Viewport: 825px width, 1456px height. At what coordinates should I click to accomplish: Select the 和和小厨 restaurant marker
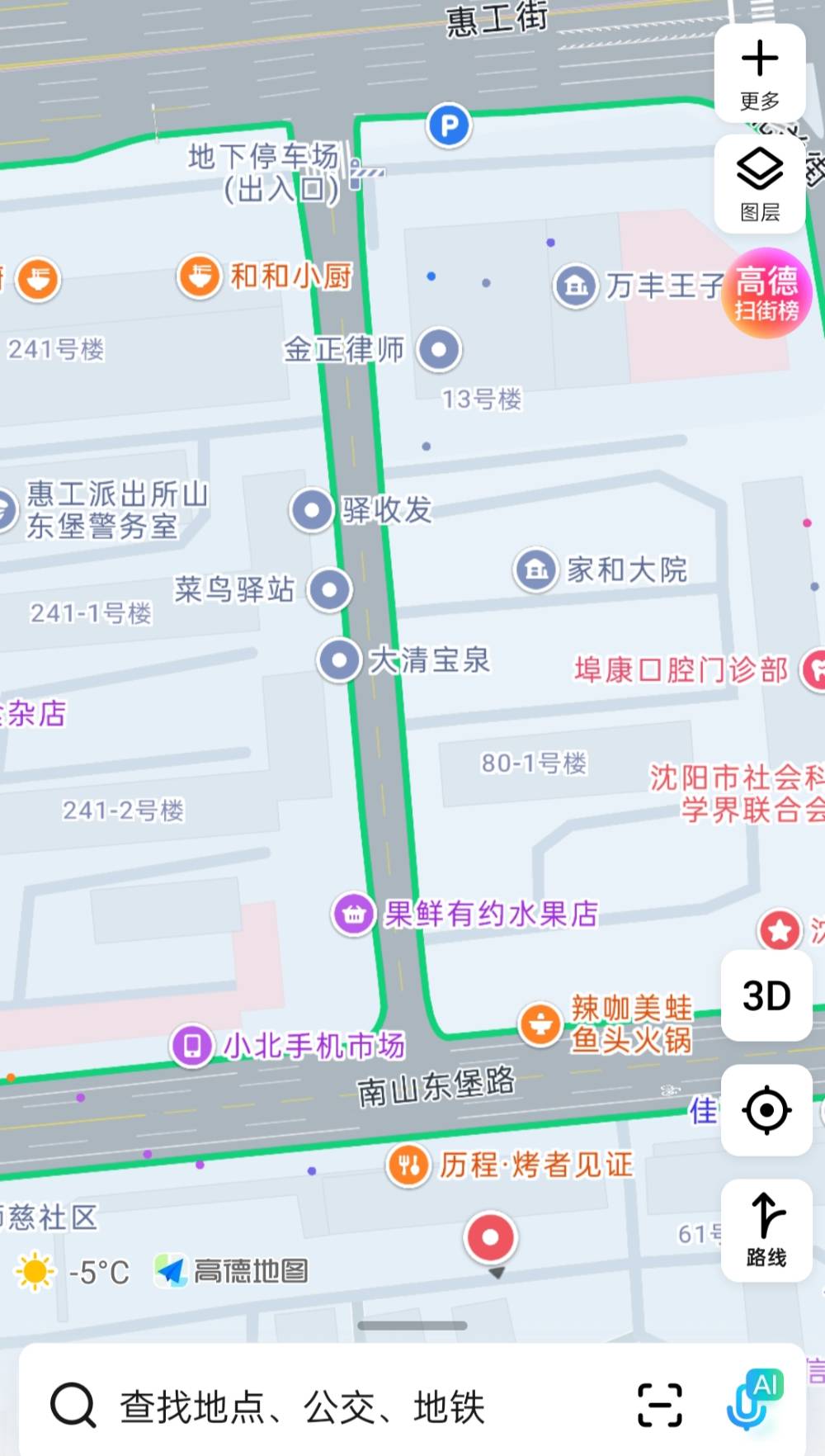click(x=199, y=276)
